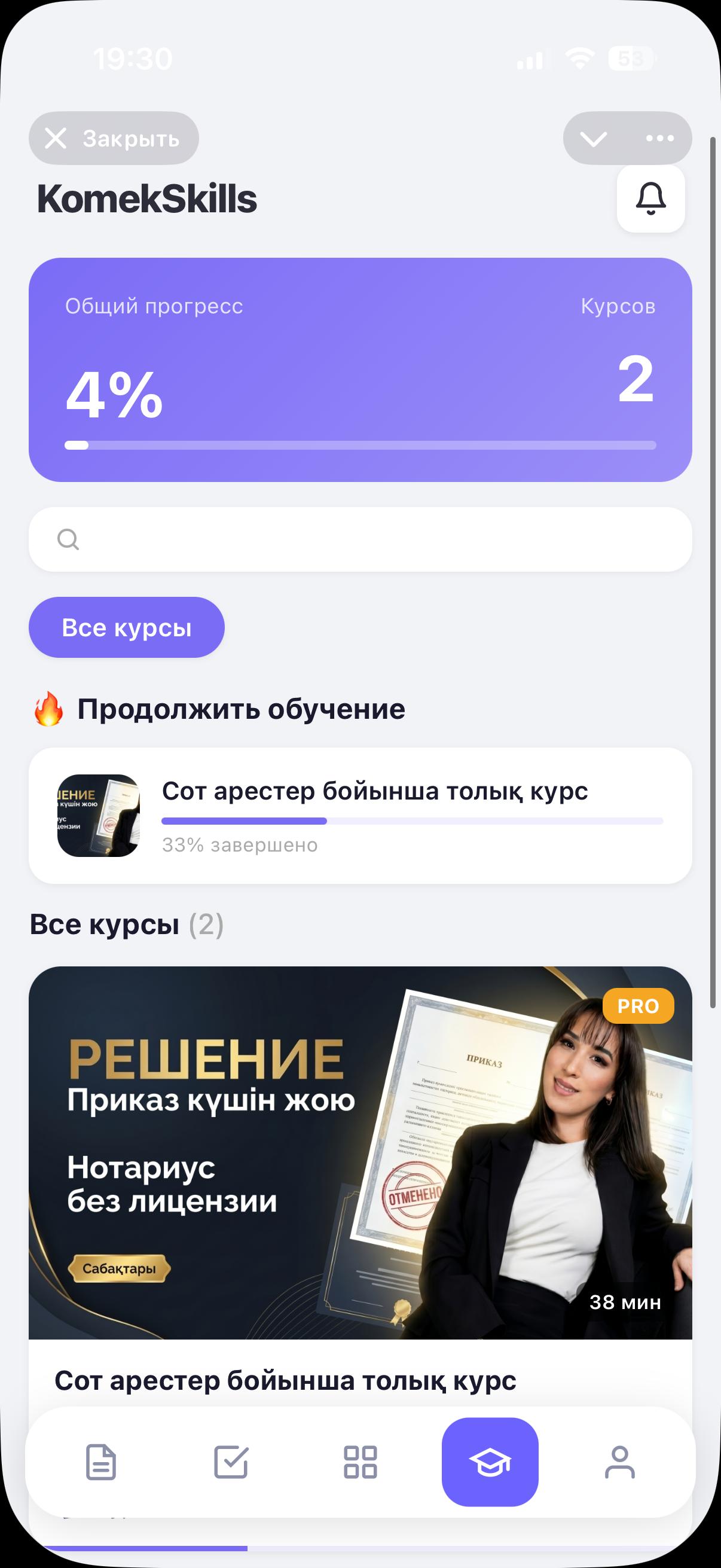Viewport: 721px width, 1568px height.
Task: Select the graduation cap courses tab
Action: (x=490, y=1462)
